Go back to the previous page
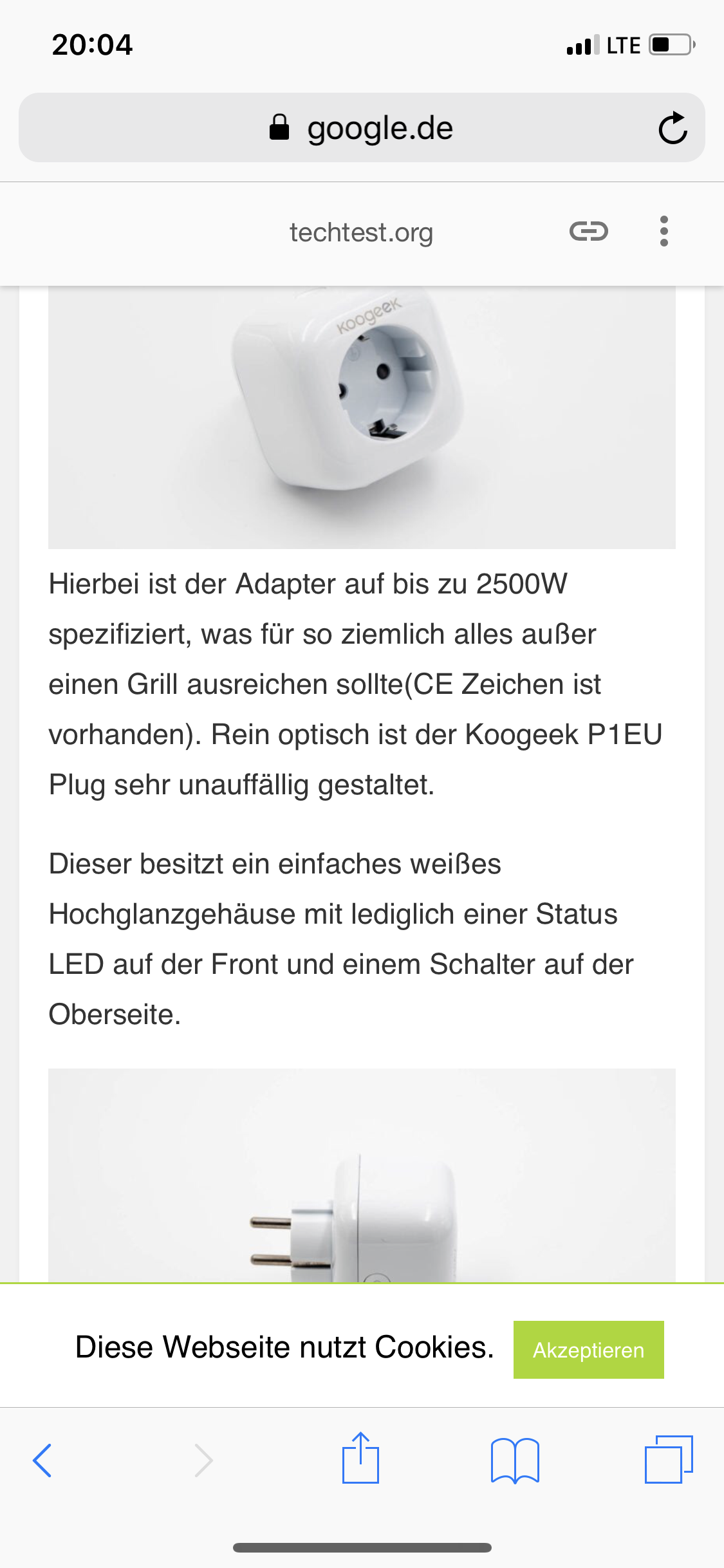 (42, 1460)
